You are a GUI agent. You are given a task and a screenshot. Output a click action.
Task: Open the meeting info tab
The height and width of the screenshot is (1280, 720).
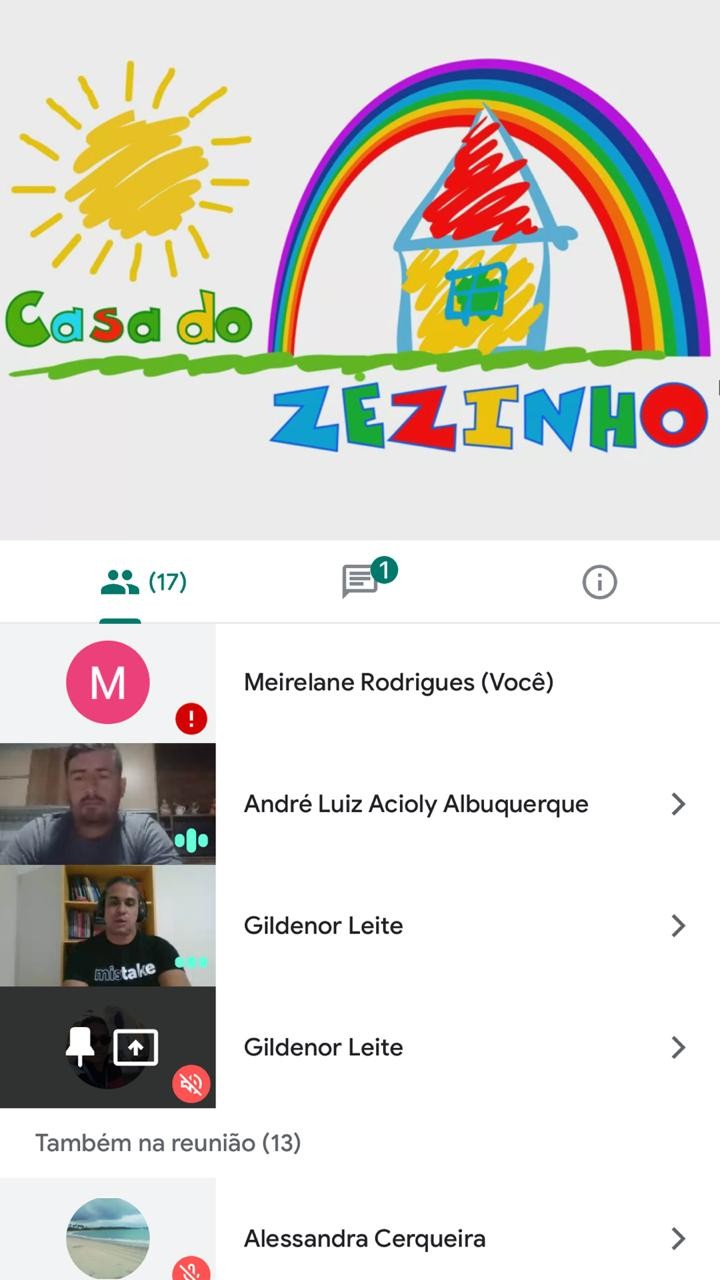click(x=599, y=582)
